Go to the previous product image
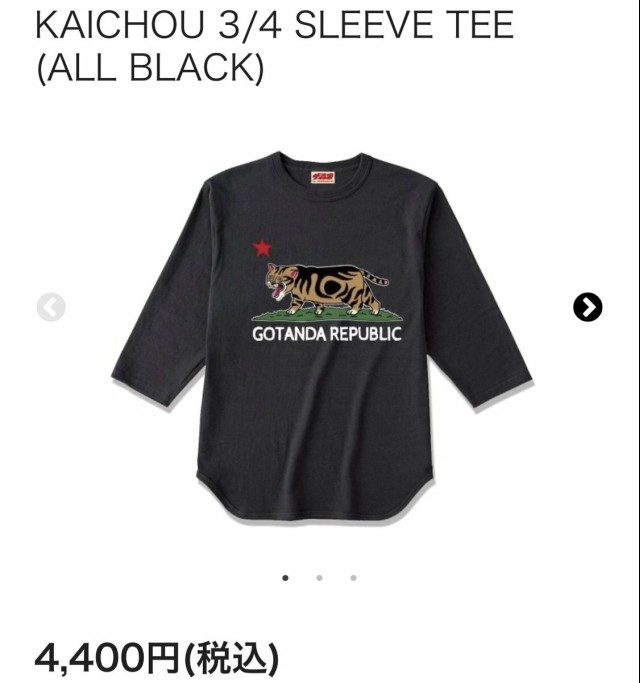 (x=51, y=308)
